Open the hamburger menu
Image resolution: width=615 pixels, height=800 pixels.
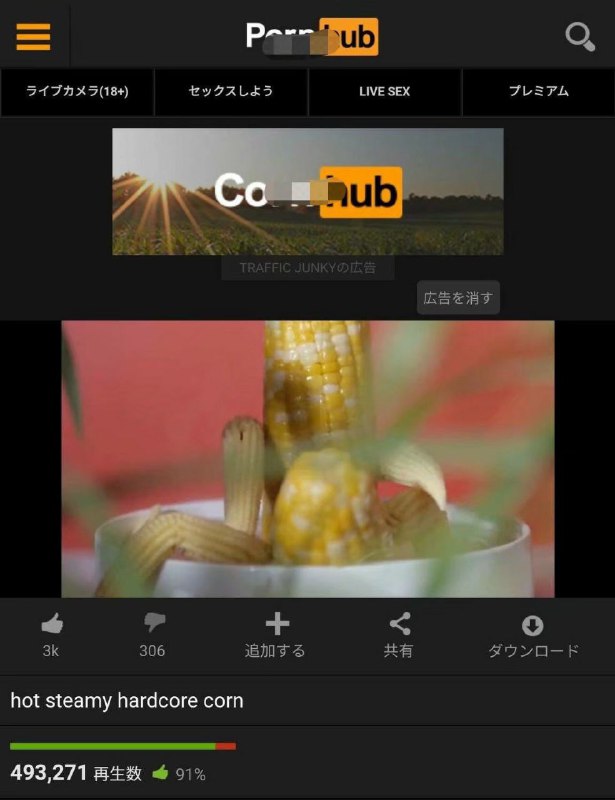pyautogui.click(x=33, y=37)
